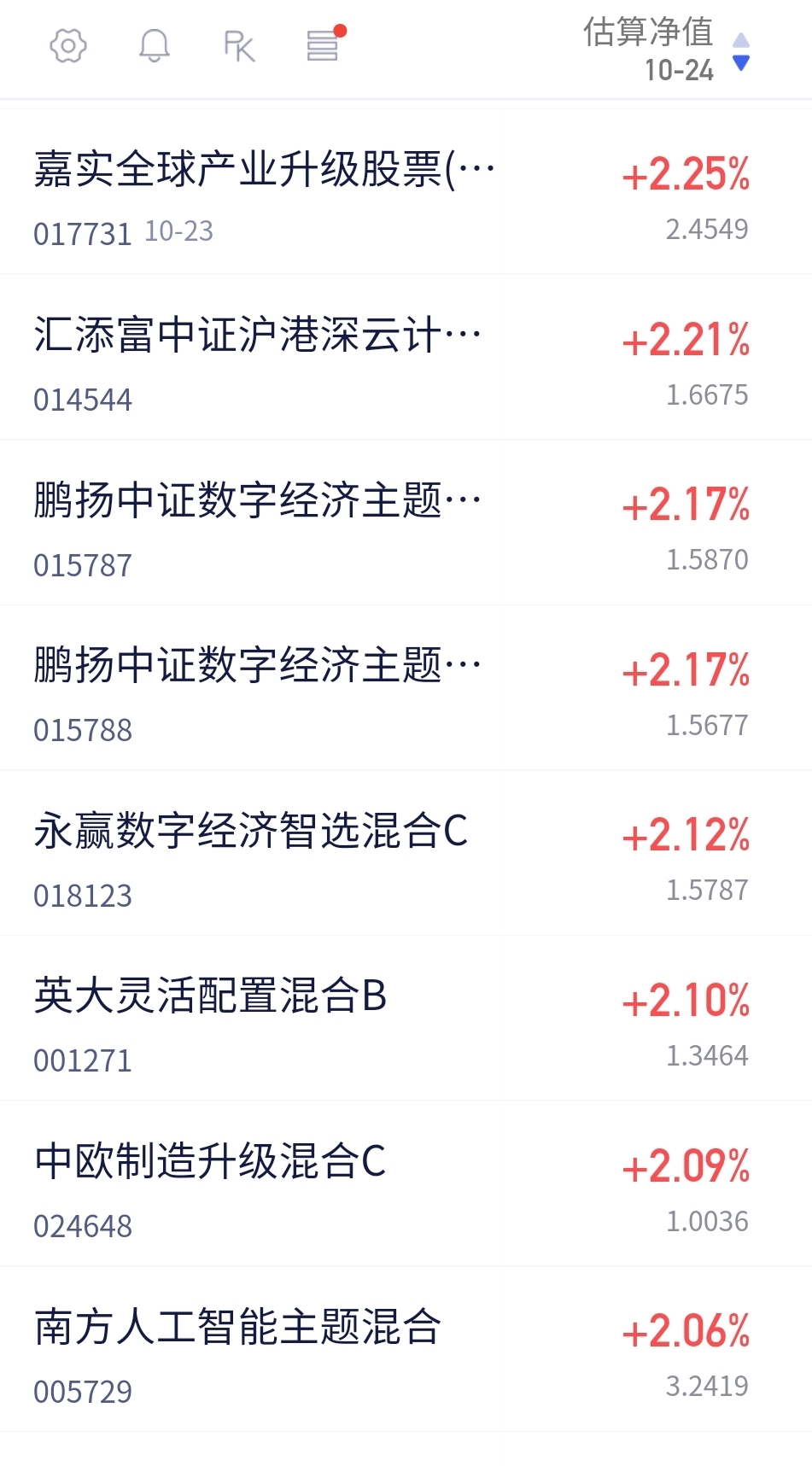
Task: Select 英大灵活配置混合B fund
Action: click(406, 1019)
